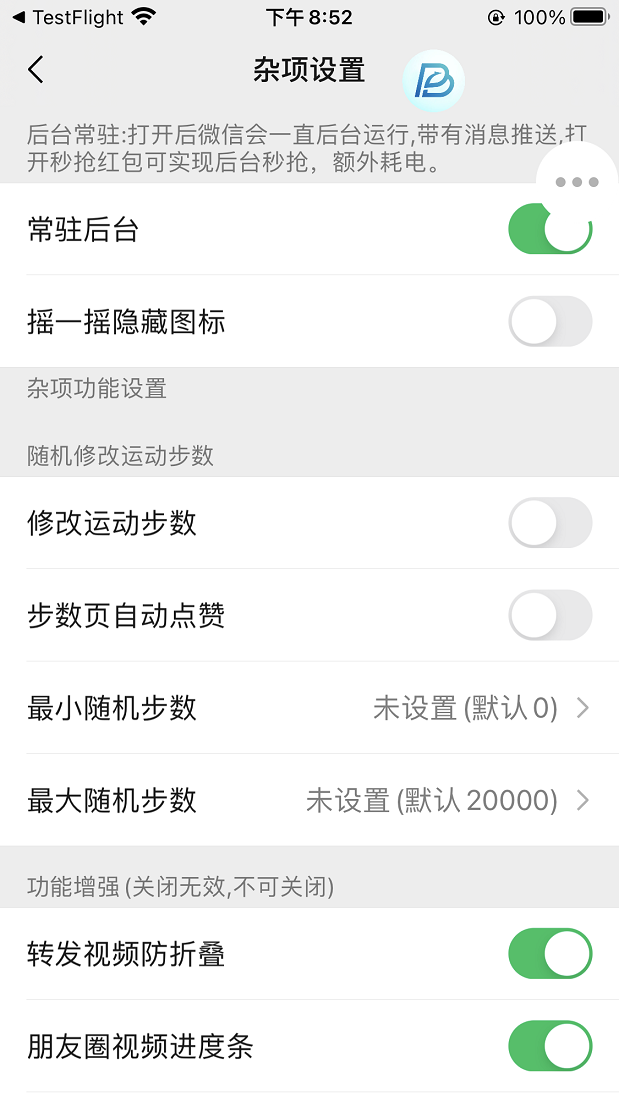The width and height of the screenshot is (619, 1101).
Task: Toggle the 朋友圈视频进度条 switch
Action: 550,1046
